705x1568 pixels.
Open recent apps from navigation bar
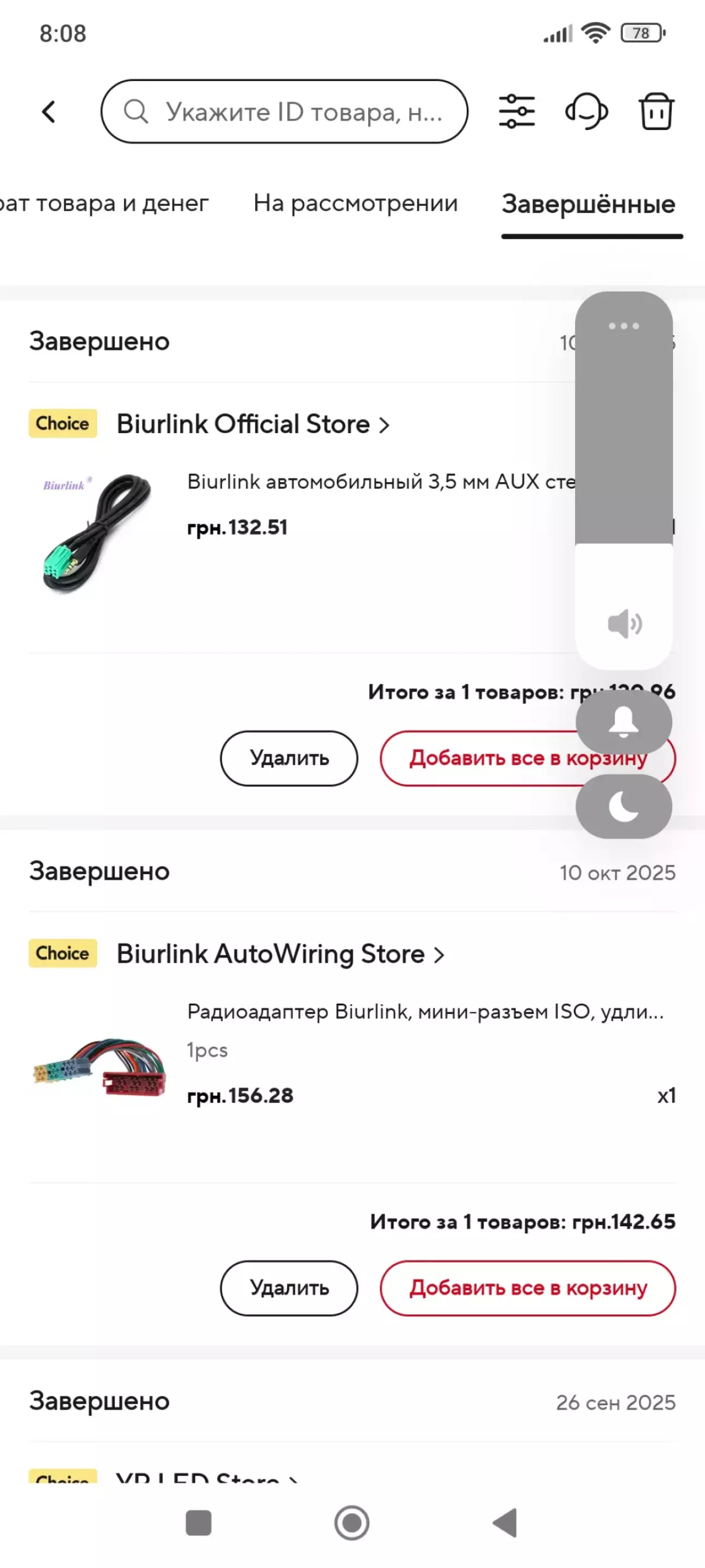coord(199,1523)
